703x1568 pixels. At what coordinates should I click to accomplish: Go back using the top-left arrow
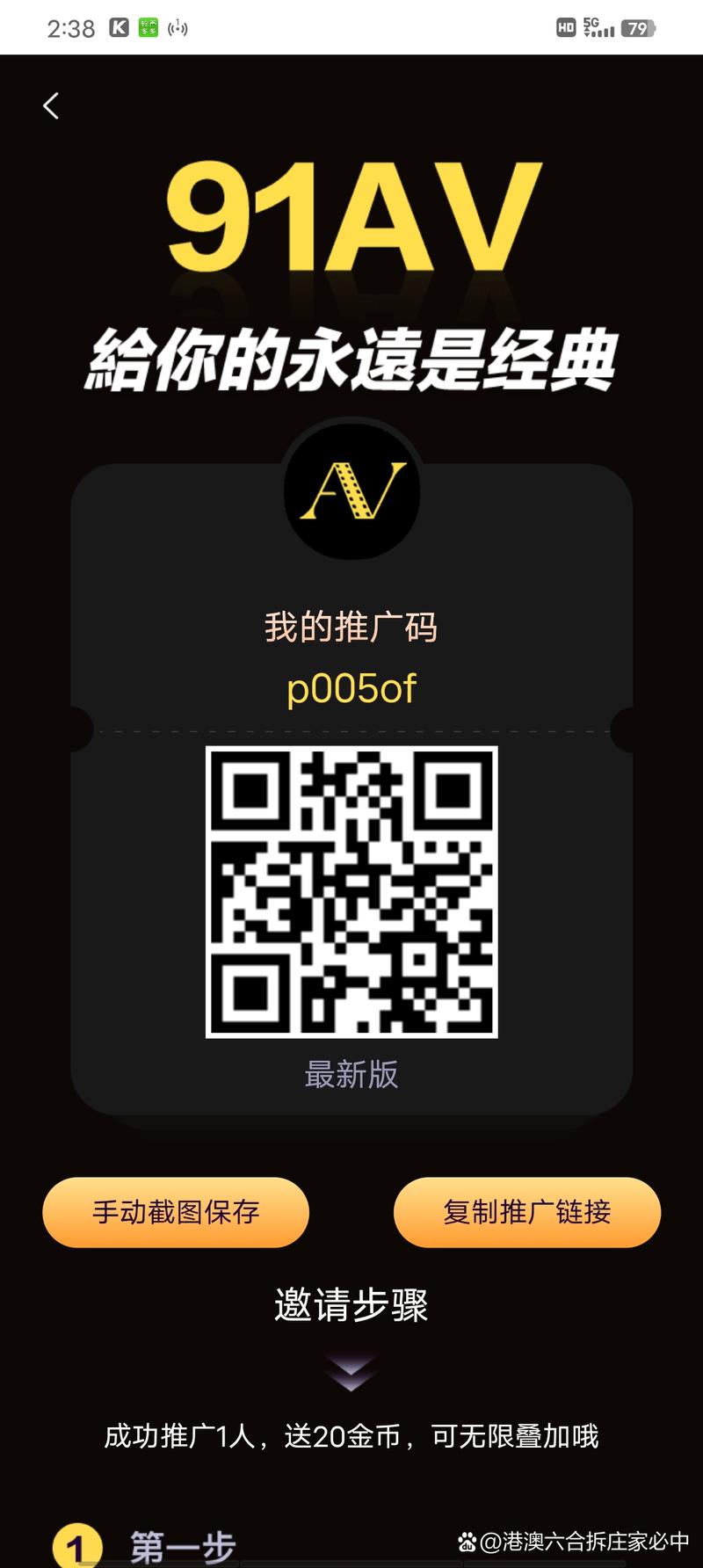tap(51, 106)
